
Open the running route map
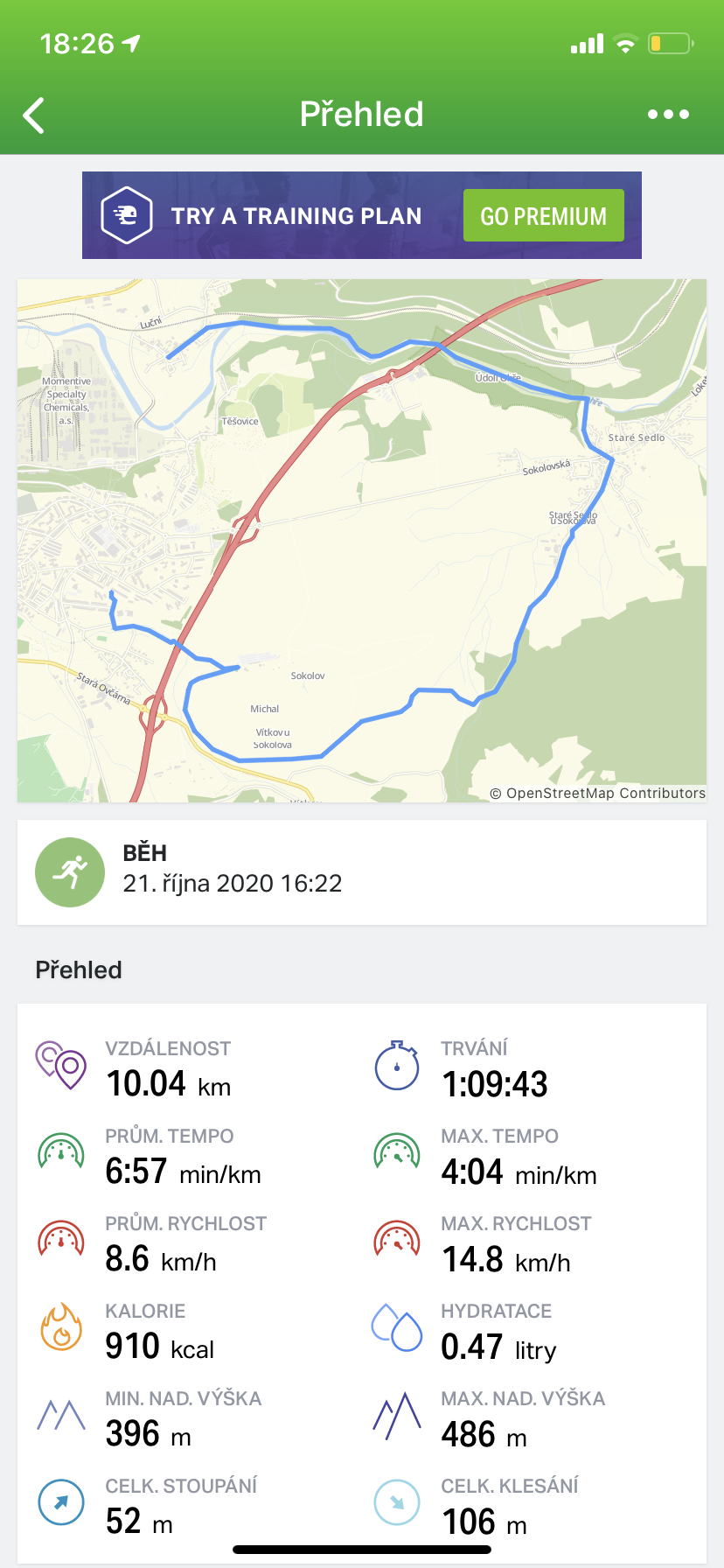[362, 541]
